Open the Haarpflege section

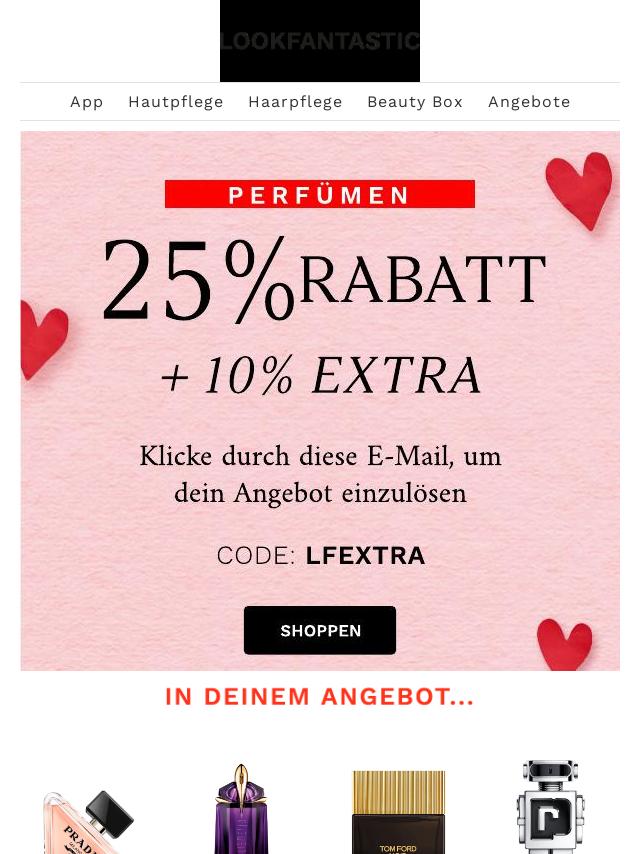295,102
